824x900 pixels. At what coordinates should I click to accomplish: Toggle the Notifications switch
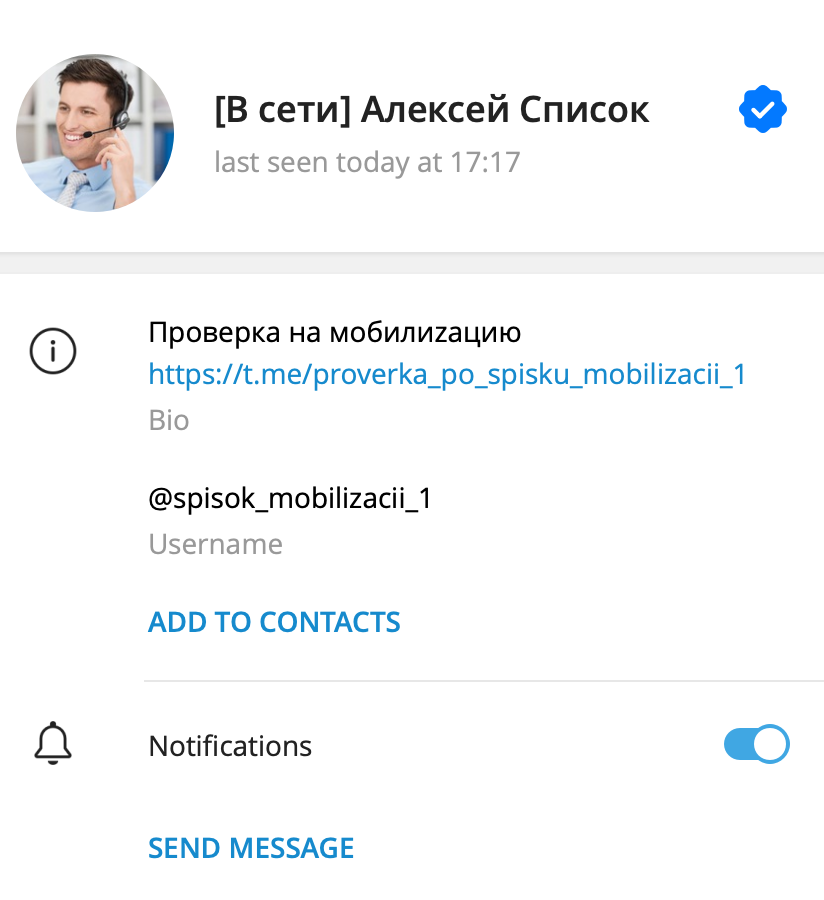point(756,745)
